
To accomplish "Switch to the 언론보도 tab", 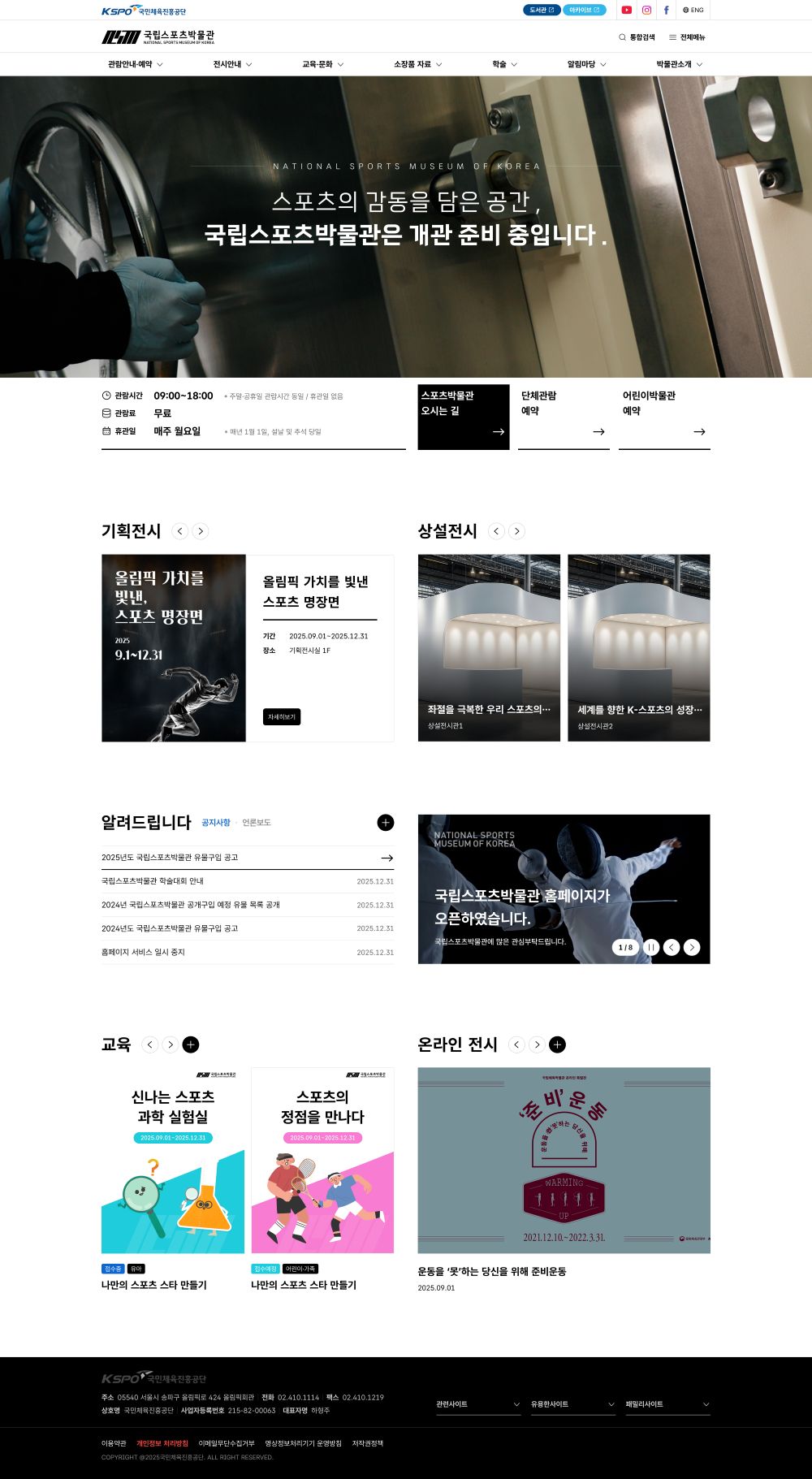I will pos(257,823).
